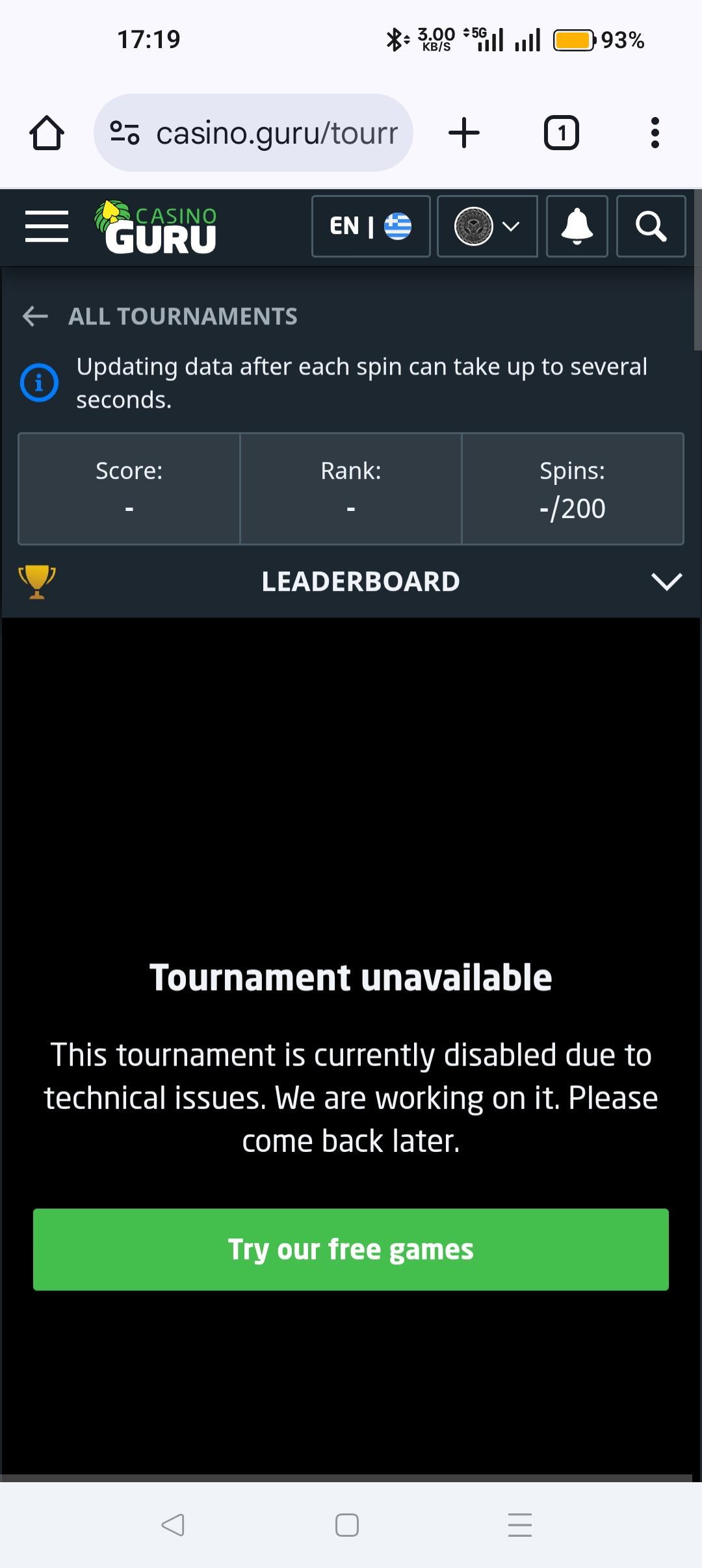
Task: Open the user avatar dropdown
Action: tap(487, 226)
